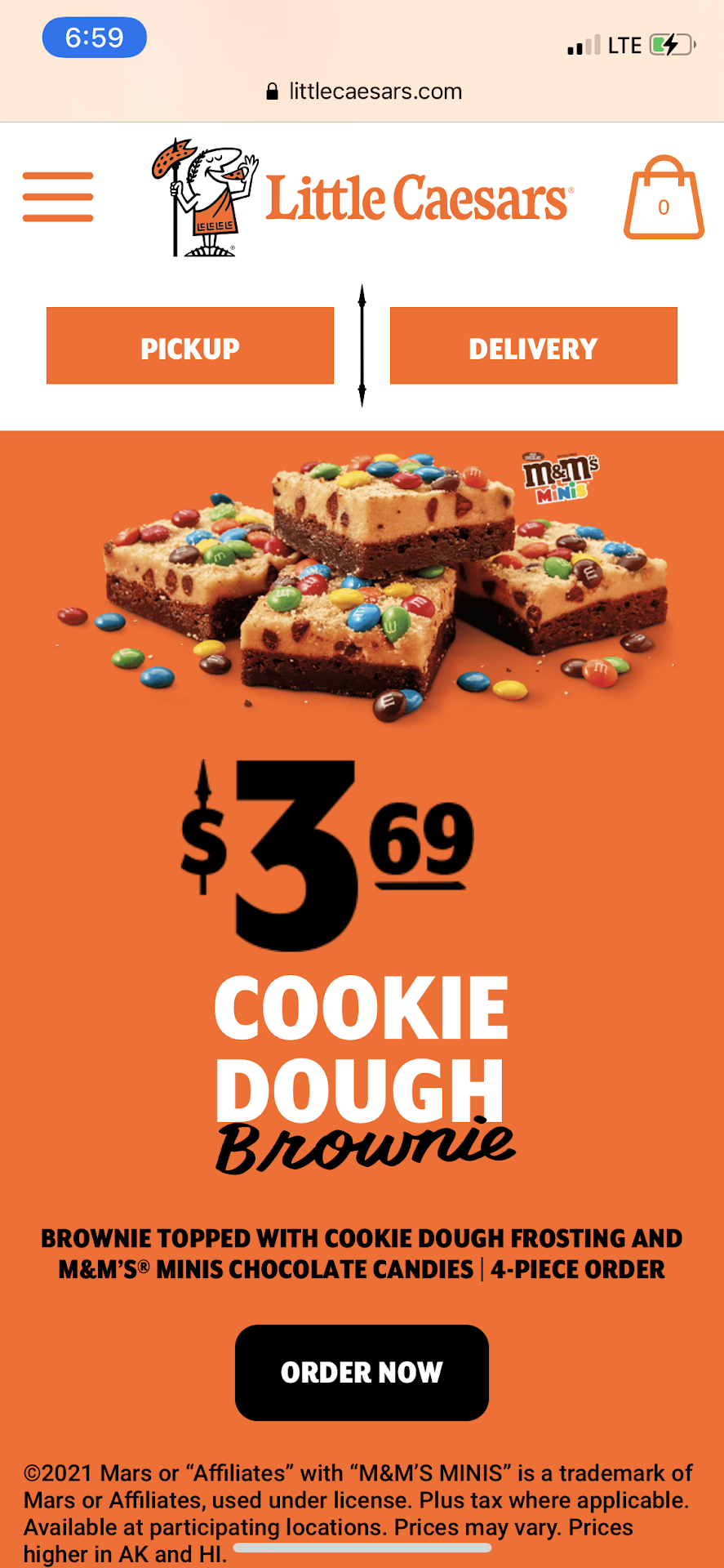Image resolution: width=724 pixels, height=1568 pixels.
Task: Open the hamburger navigation menu
Action: pos(58,197)
